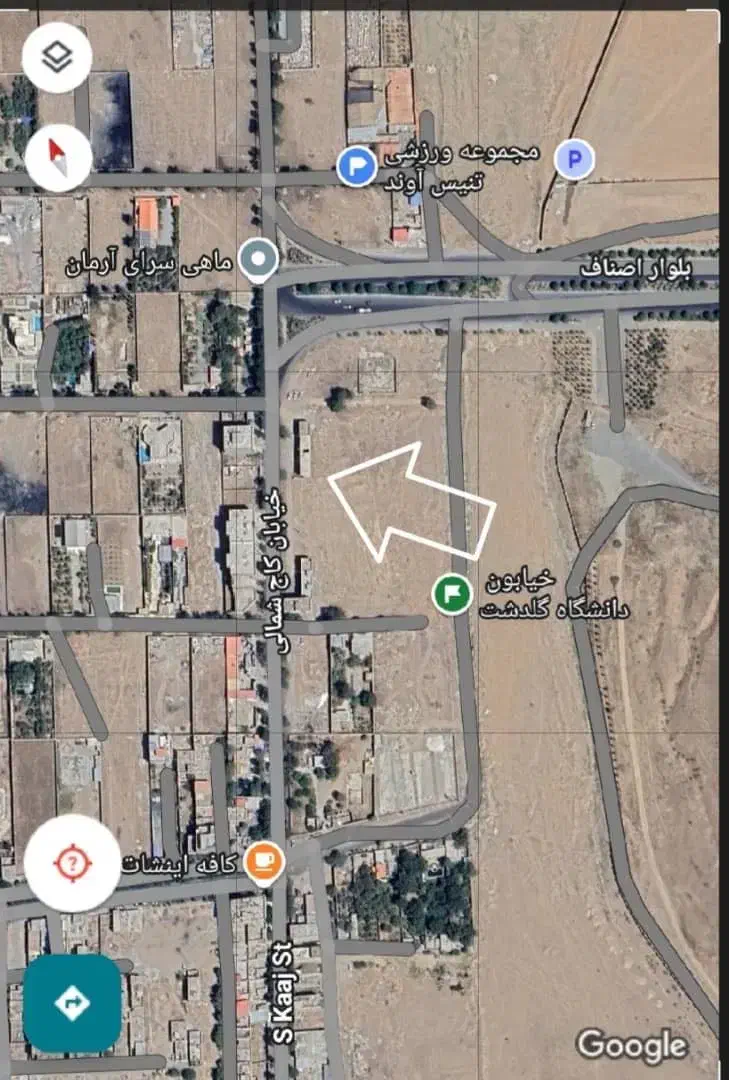Select the کافه ایشات cafe marker
729x1080 pixels.
click(x=264, y=860)
